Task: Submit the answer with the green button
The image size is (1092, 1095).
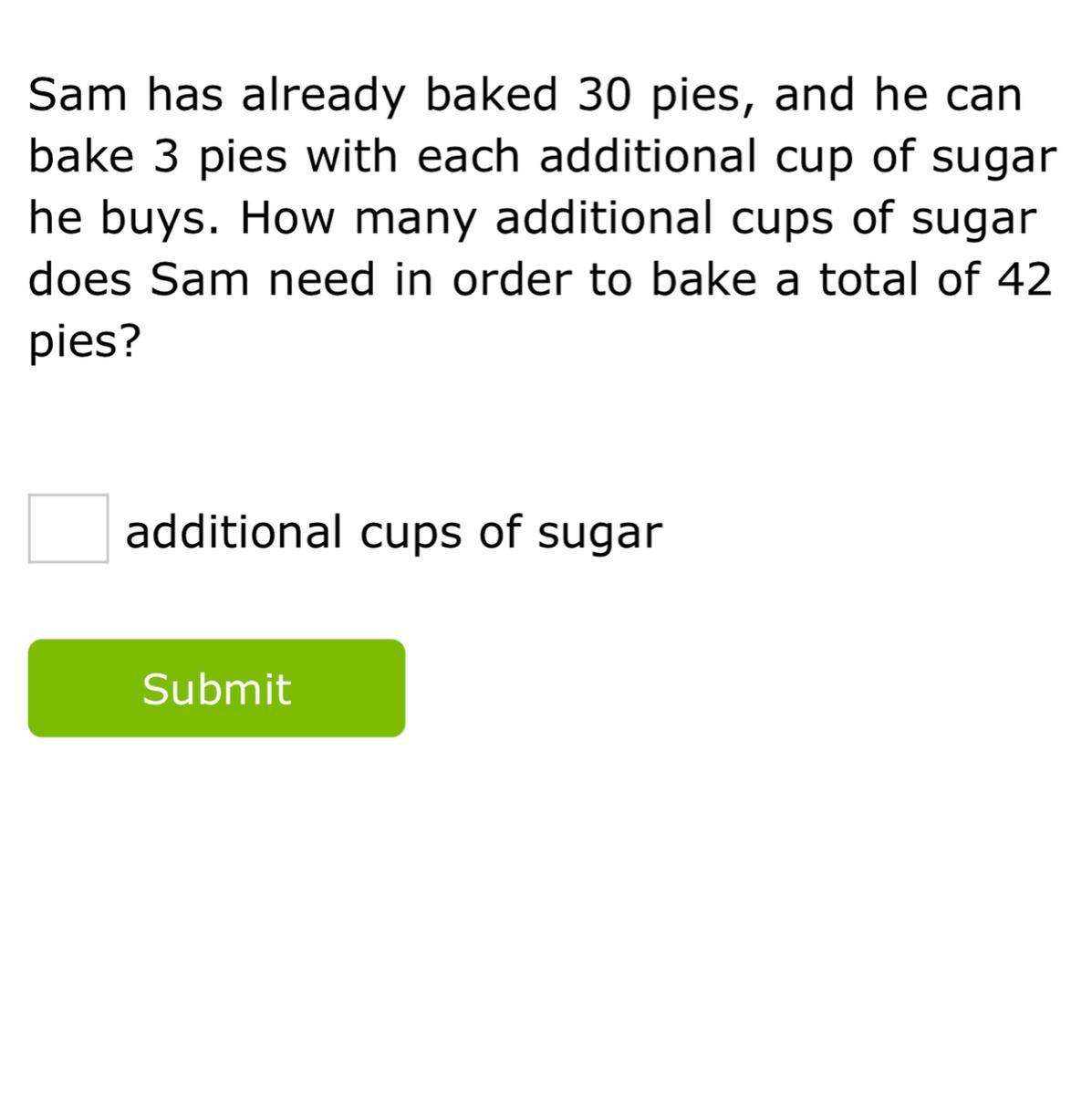Action: click(x=216, y=688)
